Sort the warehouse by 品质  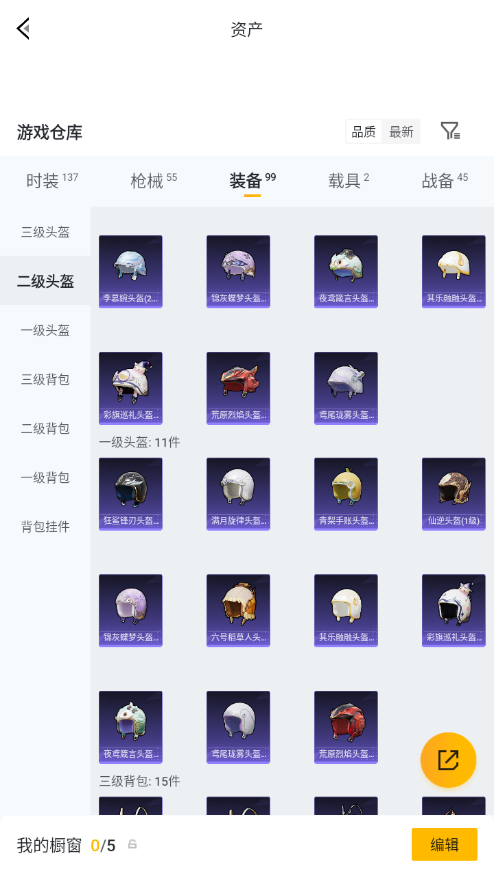click(x=364, y=132)
